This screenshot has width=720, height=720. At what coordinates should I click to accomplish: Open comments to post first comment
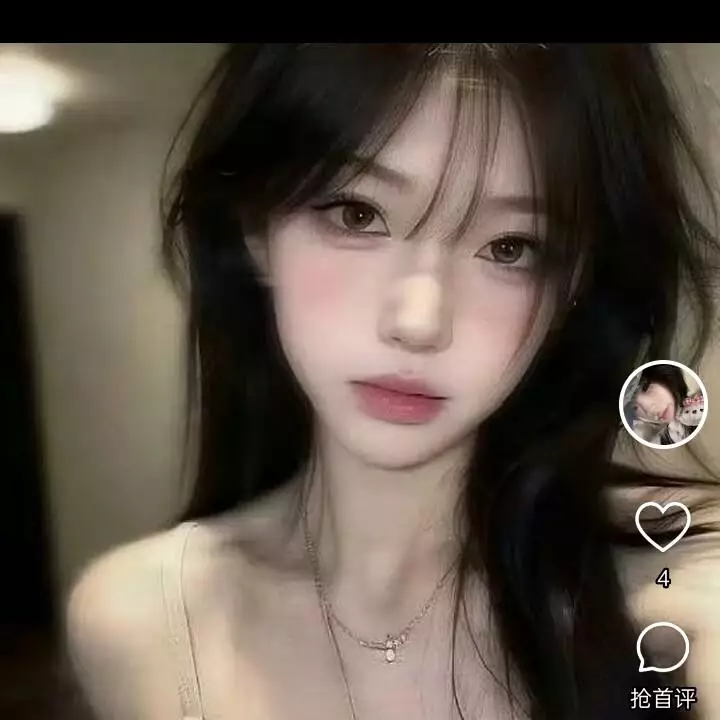click(x=663, y=648)
